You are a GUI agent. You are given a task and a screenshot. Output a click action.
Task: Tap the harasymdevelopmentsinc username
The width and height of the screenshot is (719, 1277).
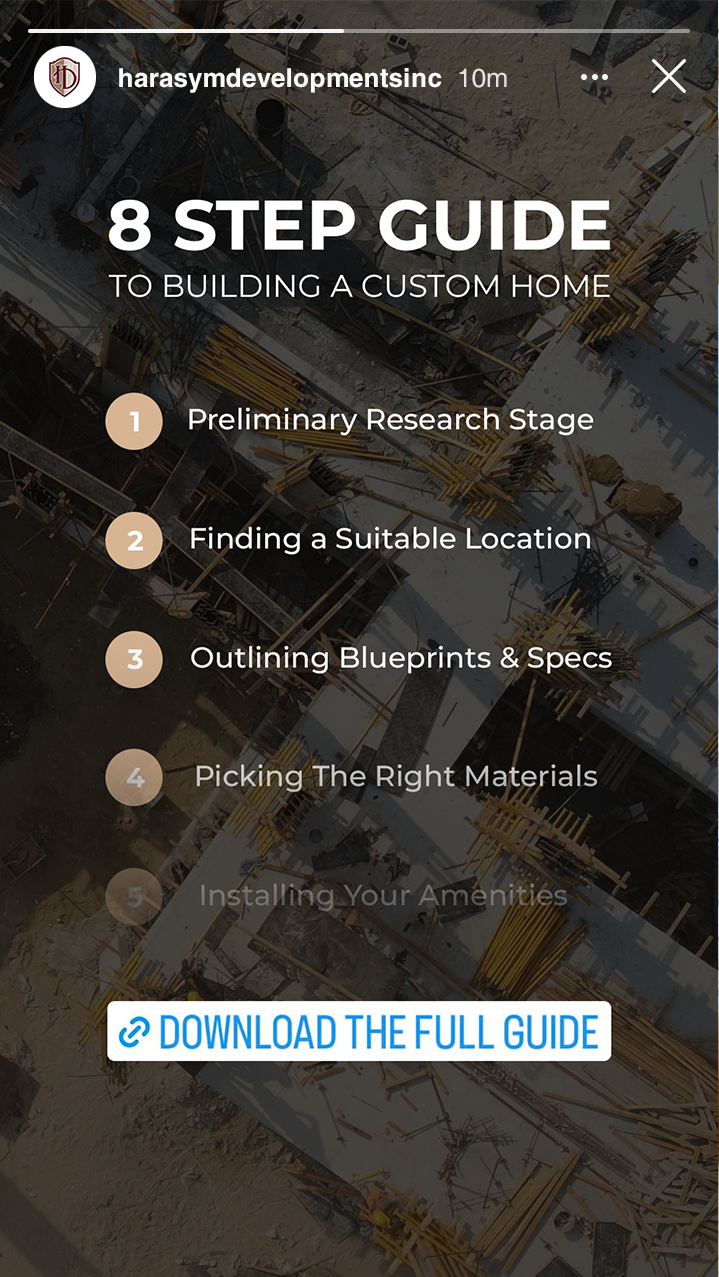click(x=279, y=78)
